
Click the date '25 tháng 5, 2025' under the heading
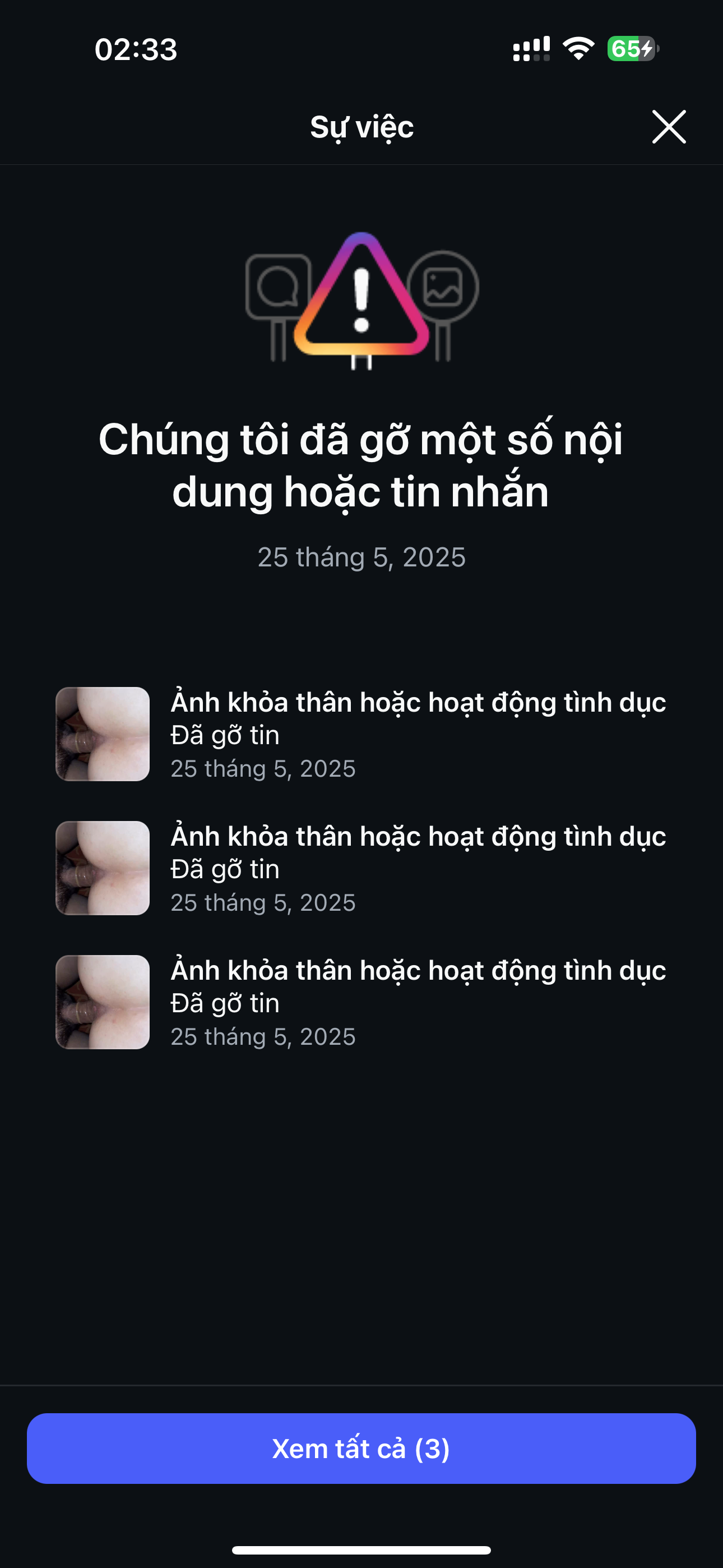pos(361,556)
